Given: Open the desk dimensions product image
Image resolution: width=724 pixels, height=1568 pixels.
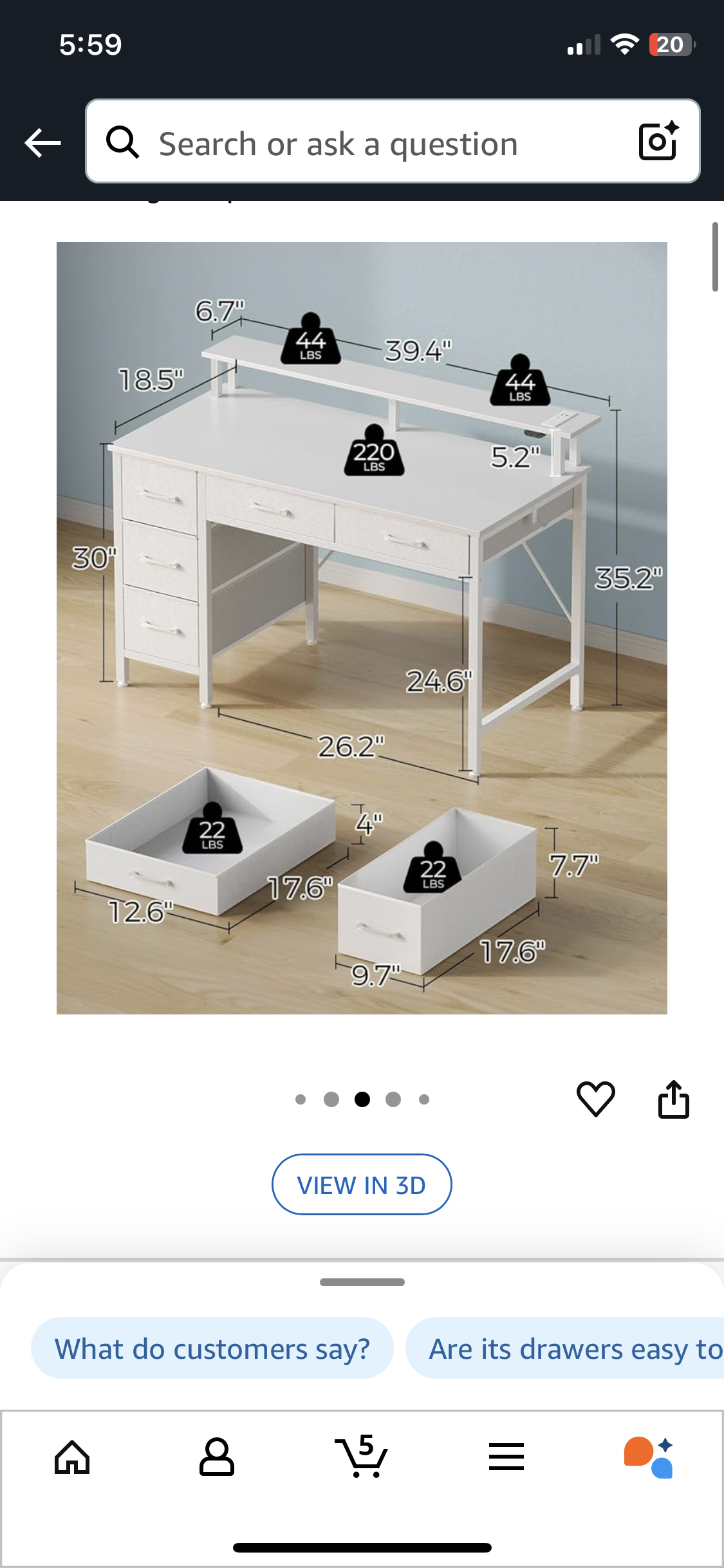Looking at the screenshot, I should point(362,628).
